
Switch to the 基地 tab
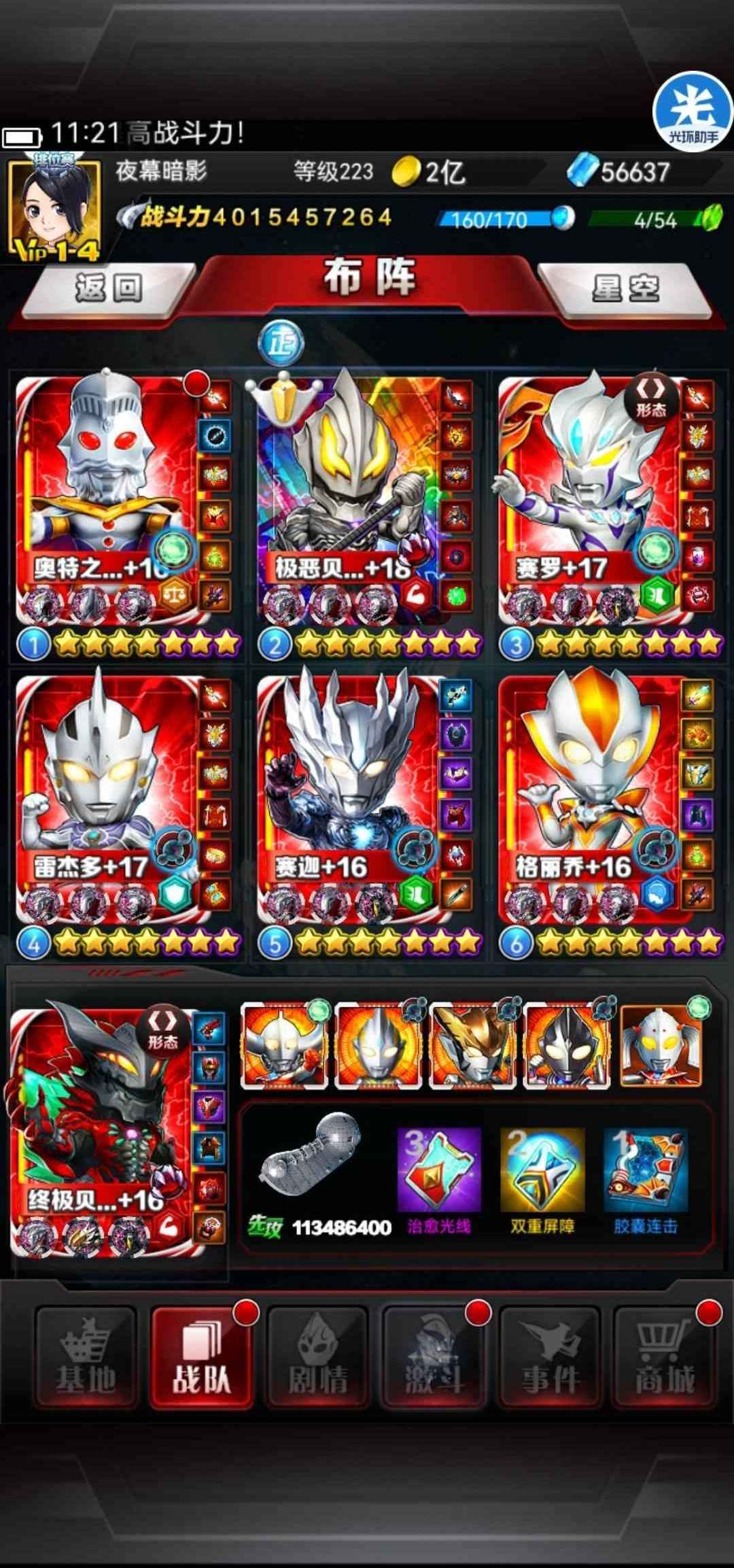pos(86,1357)
